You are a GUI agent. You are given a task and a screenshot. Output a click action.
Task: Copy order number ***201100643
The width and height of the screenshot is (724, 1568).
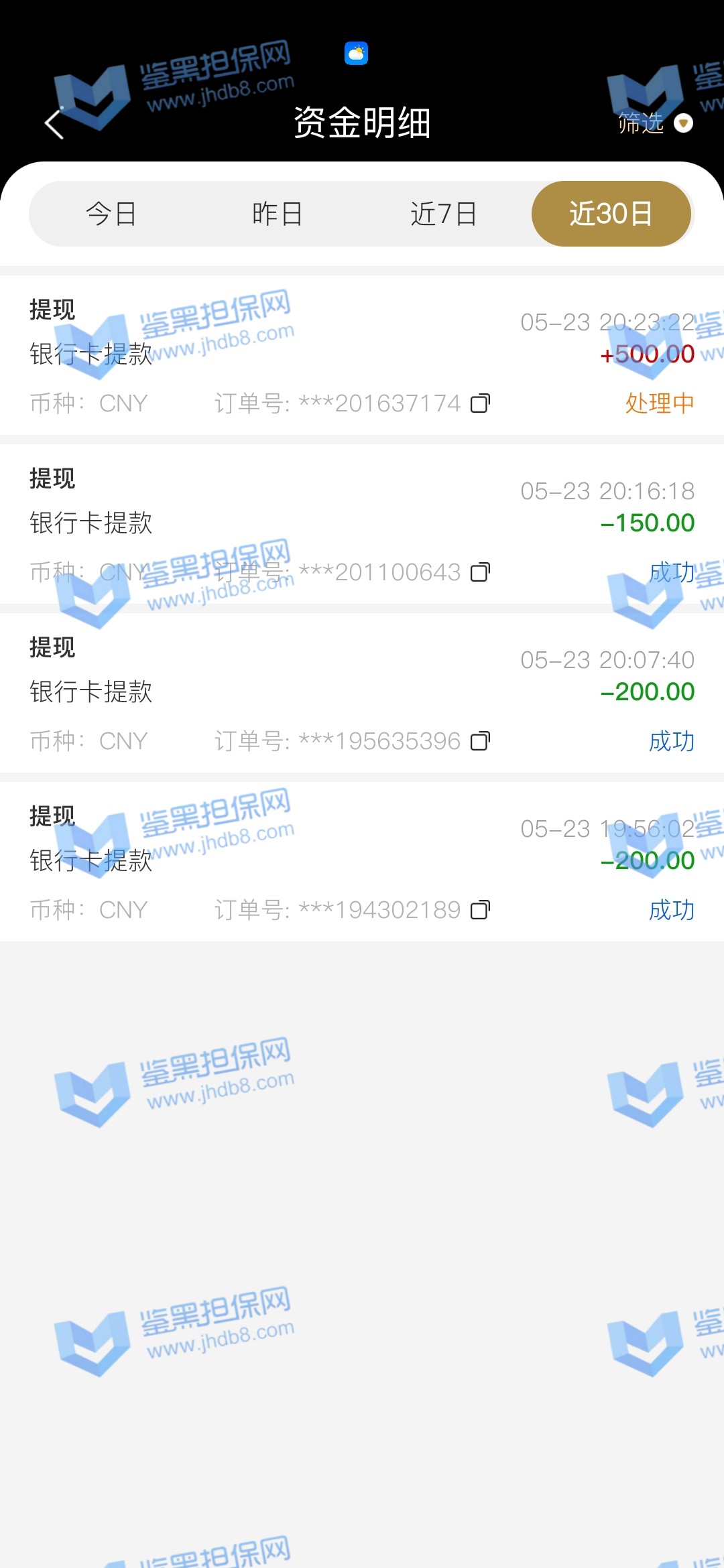pyautogui.click(x=480, y=572)
